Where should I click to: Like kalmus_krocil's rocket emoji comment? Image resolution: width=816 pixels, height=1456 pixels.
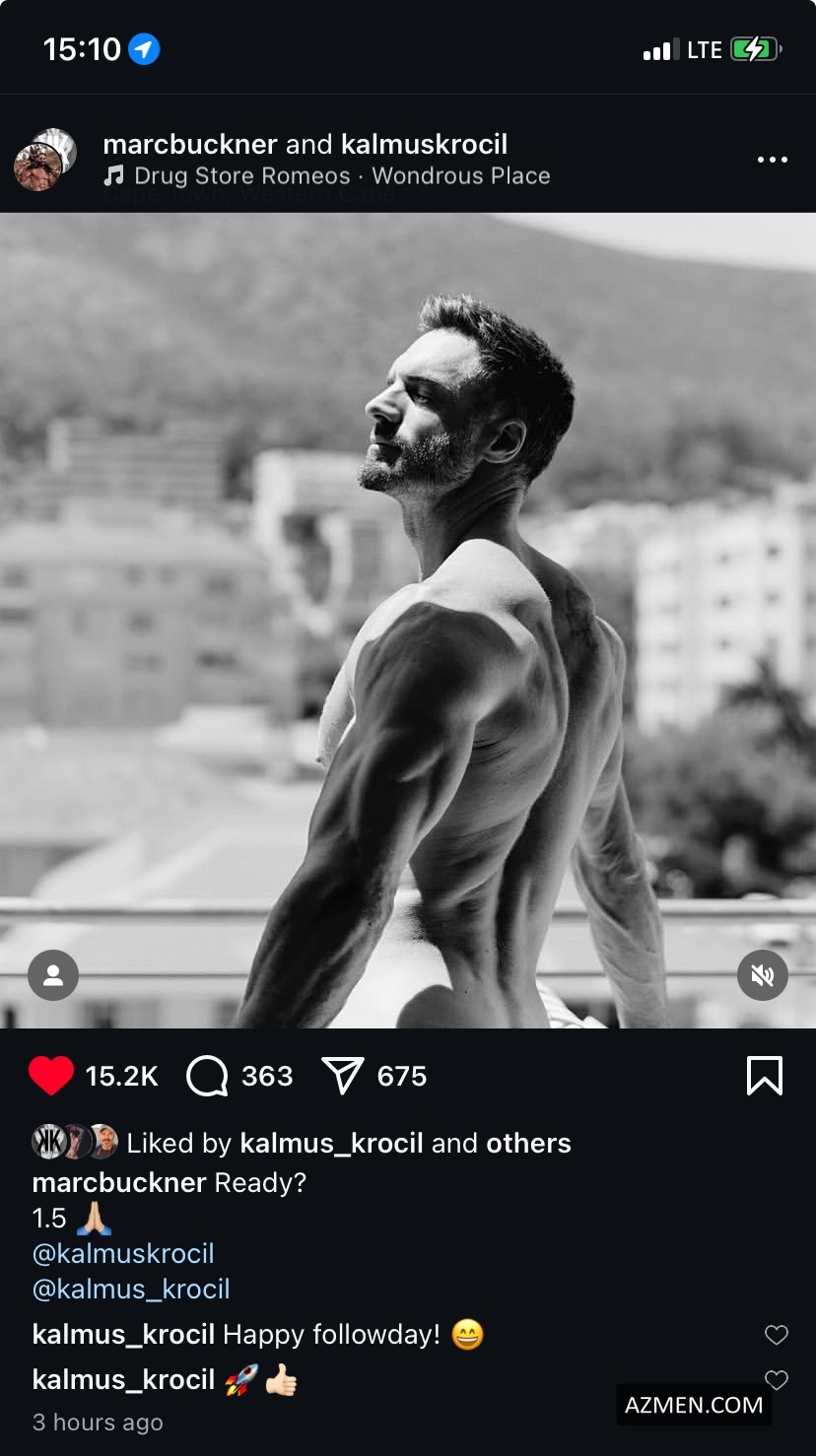[777, 1380]
